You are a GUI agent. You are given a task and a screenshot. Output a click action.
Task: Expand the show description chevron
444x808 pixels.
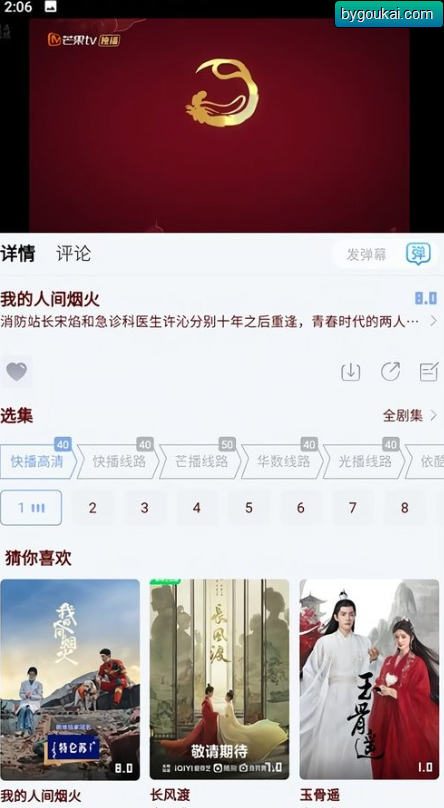coord(433,322)
